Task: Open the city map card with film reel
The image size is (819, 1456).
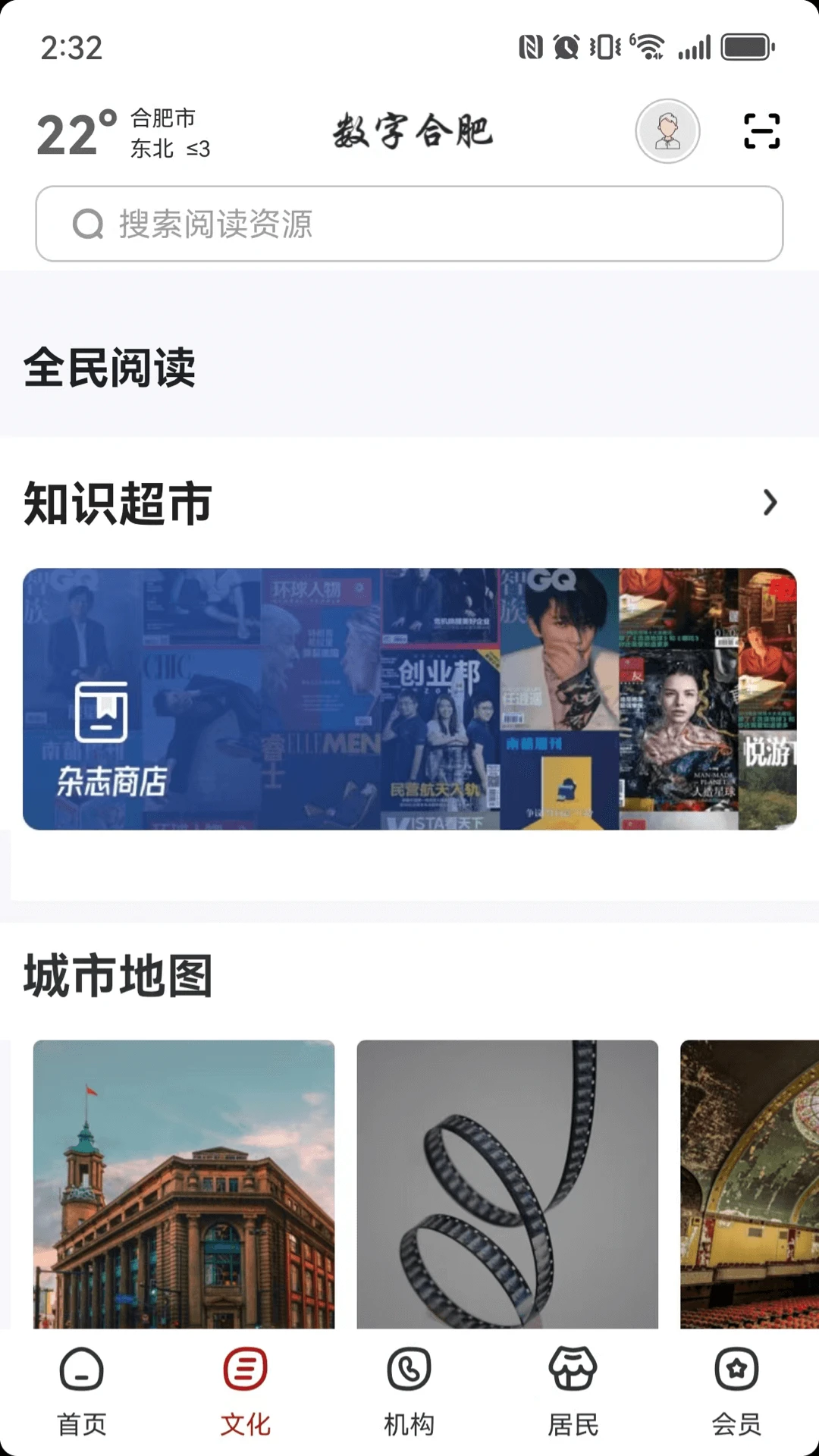Action: pos(507,1184)
